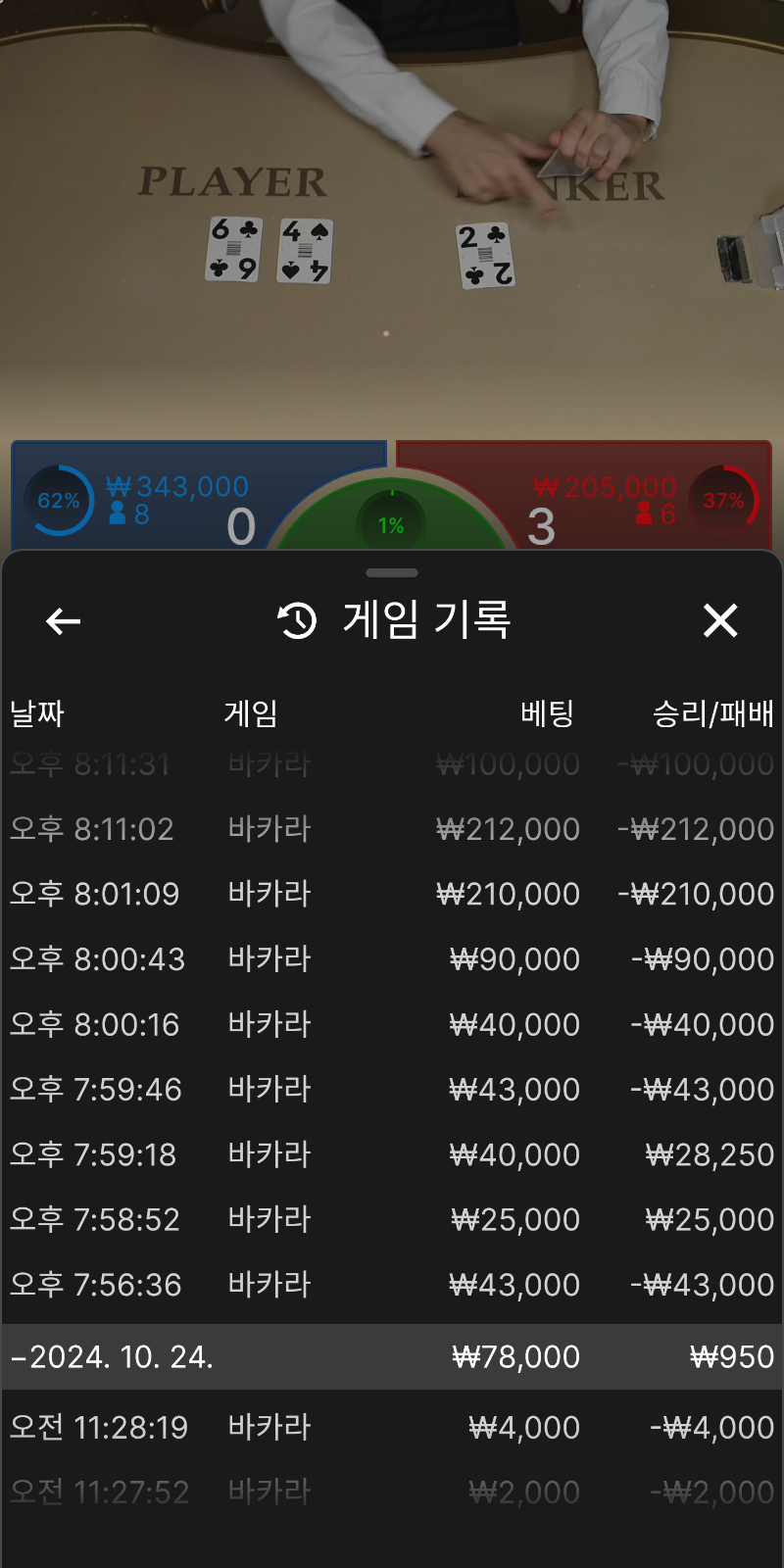
Task: Open the 오후 7:56:36 baccarat record
Action: tap(392, 1284)
